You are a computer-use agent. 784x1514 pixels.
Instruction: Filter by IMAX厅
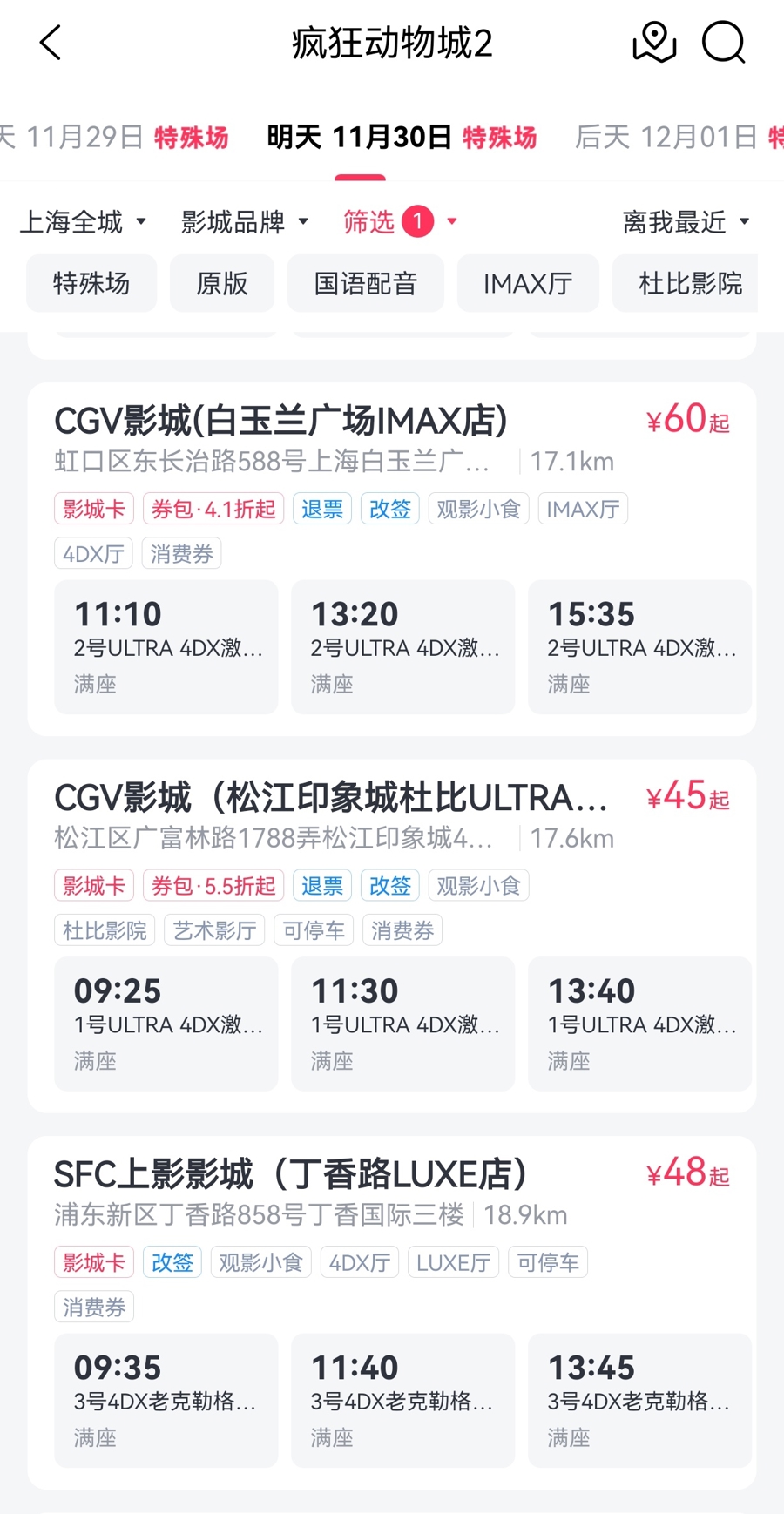tap(528, 283)
